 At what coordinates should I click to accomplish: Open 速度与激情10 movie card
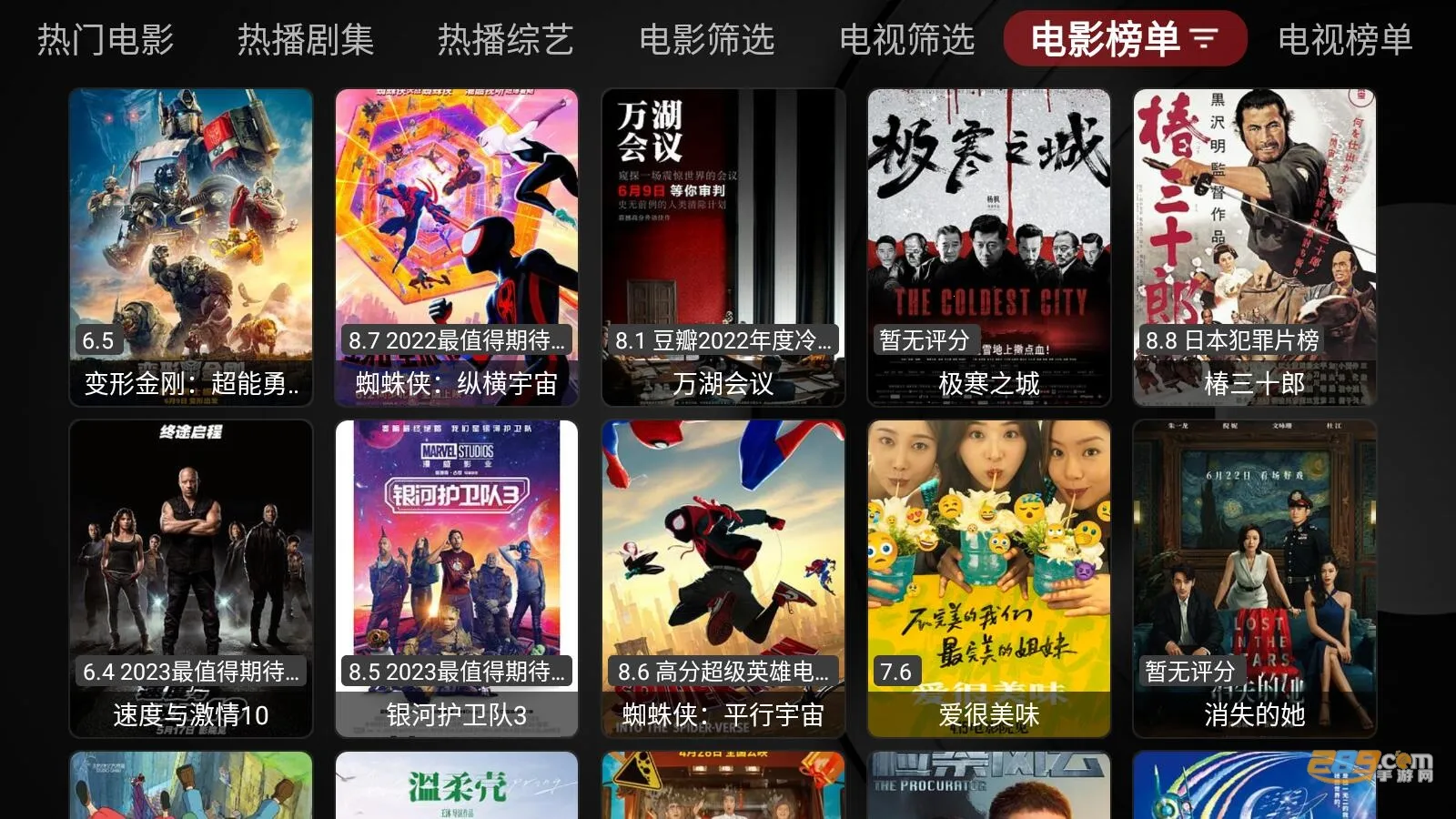(191, 578)
